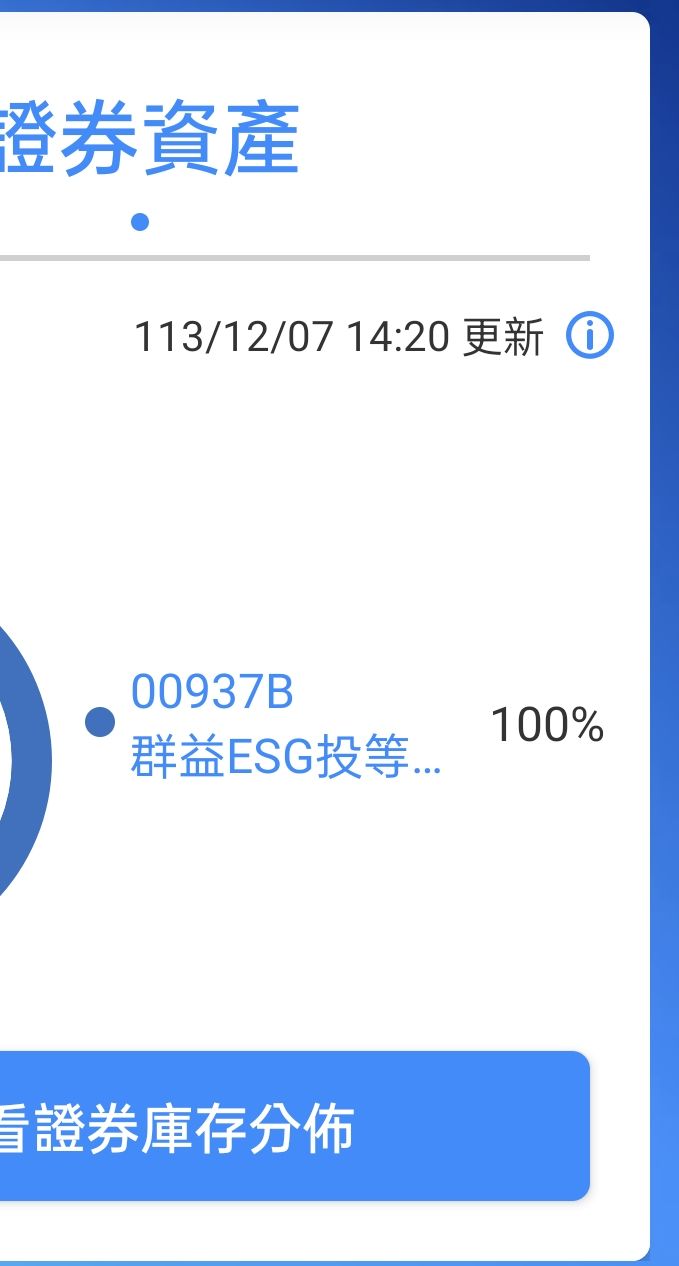Open the 00937B 群益ESG投等 holding
Image resolution: width=679 pixels, height=1266 pixels.
click(285, 726)
